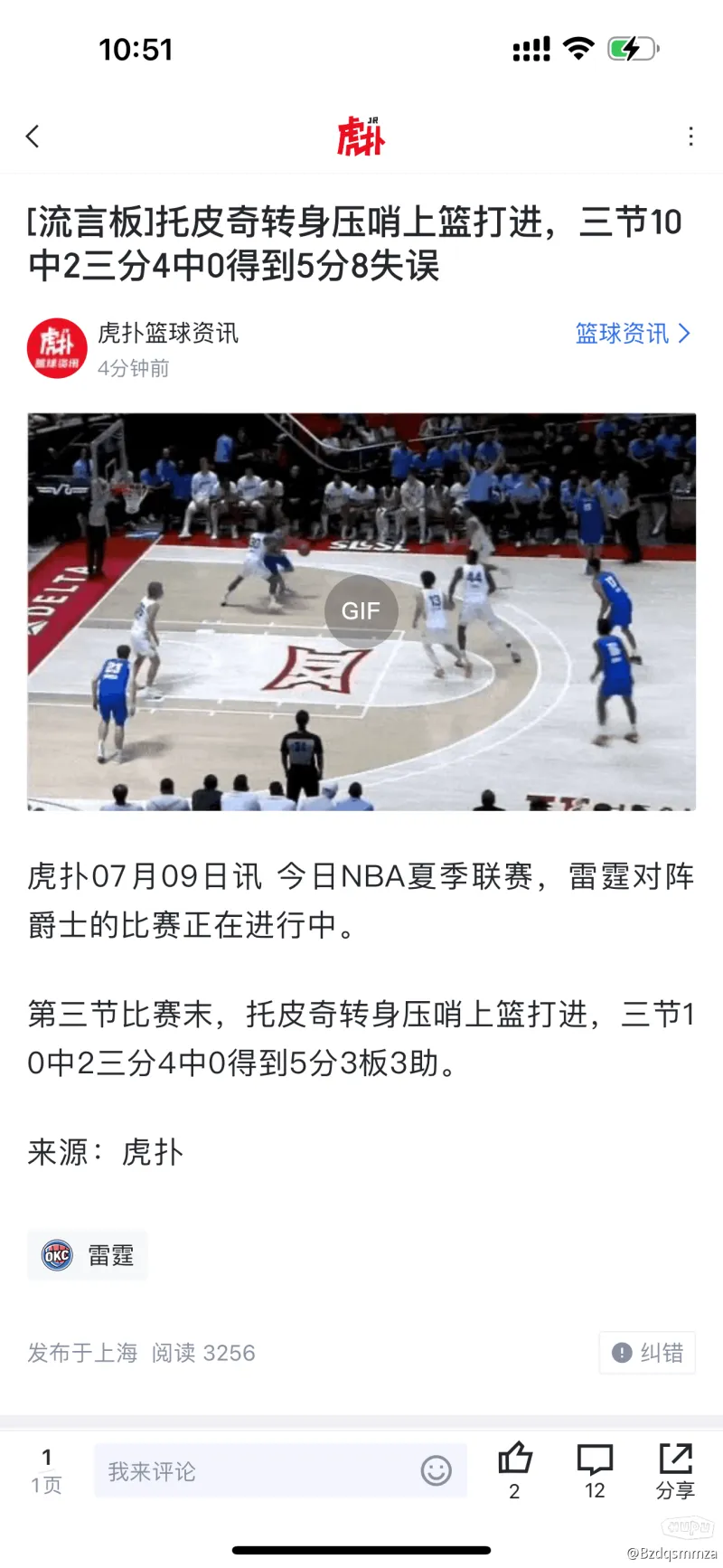Open the page selector showing 1页
723x1568 pixels.
[47, 1470]
